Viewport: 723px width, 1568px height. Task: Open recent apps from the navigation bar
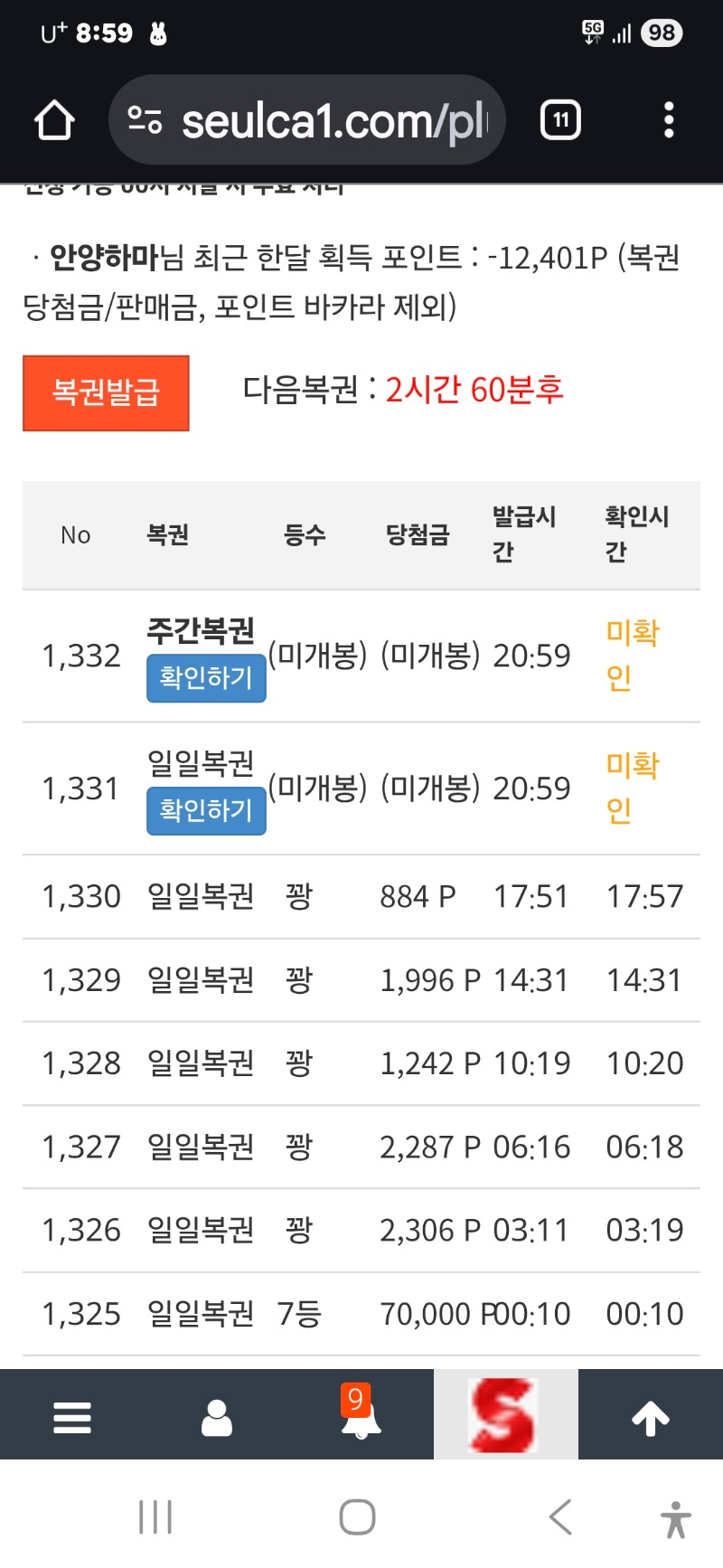click(155, 1516)
